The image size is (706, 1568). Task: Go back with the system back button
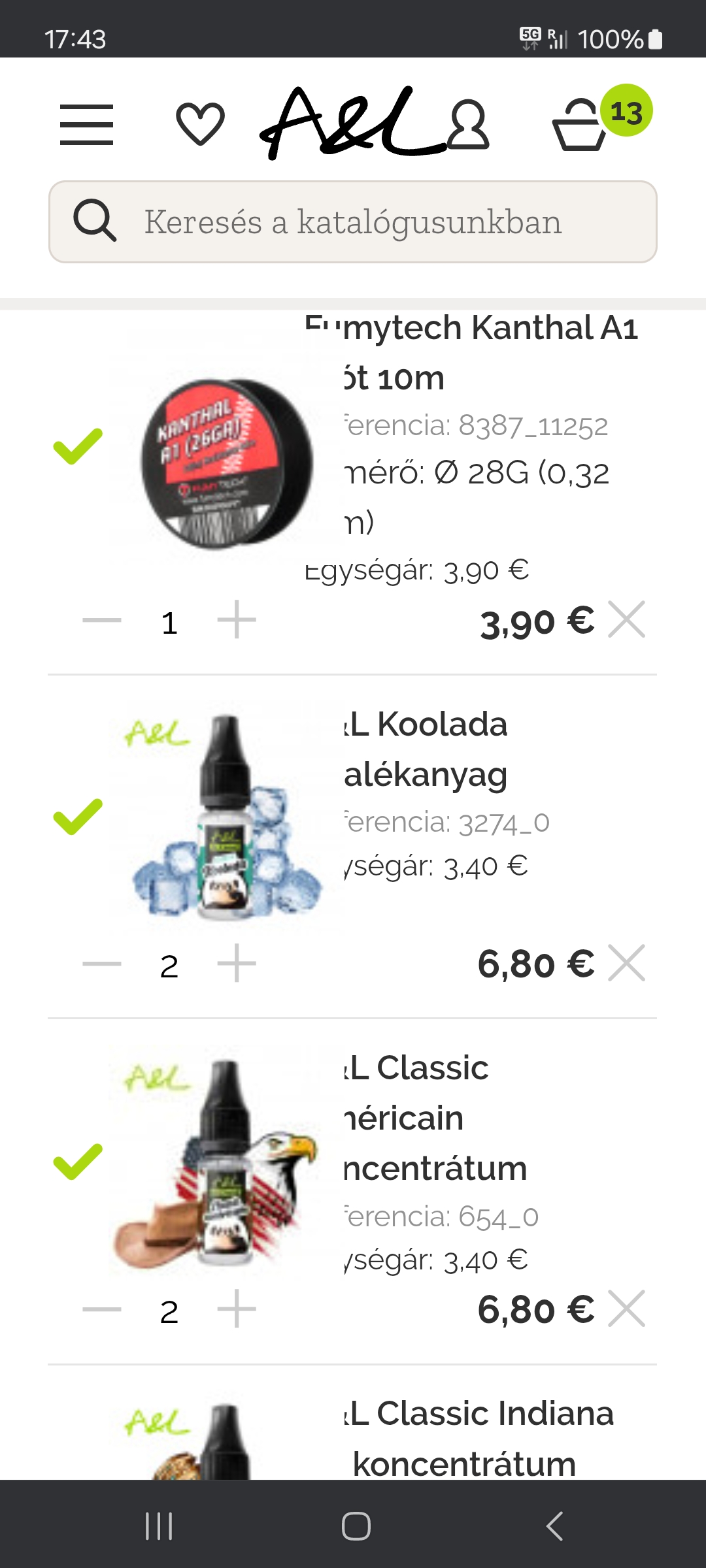554,1526
